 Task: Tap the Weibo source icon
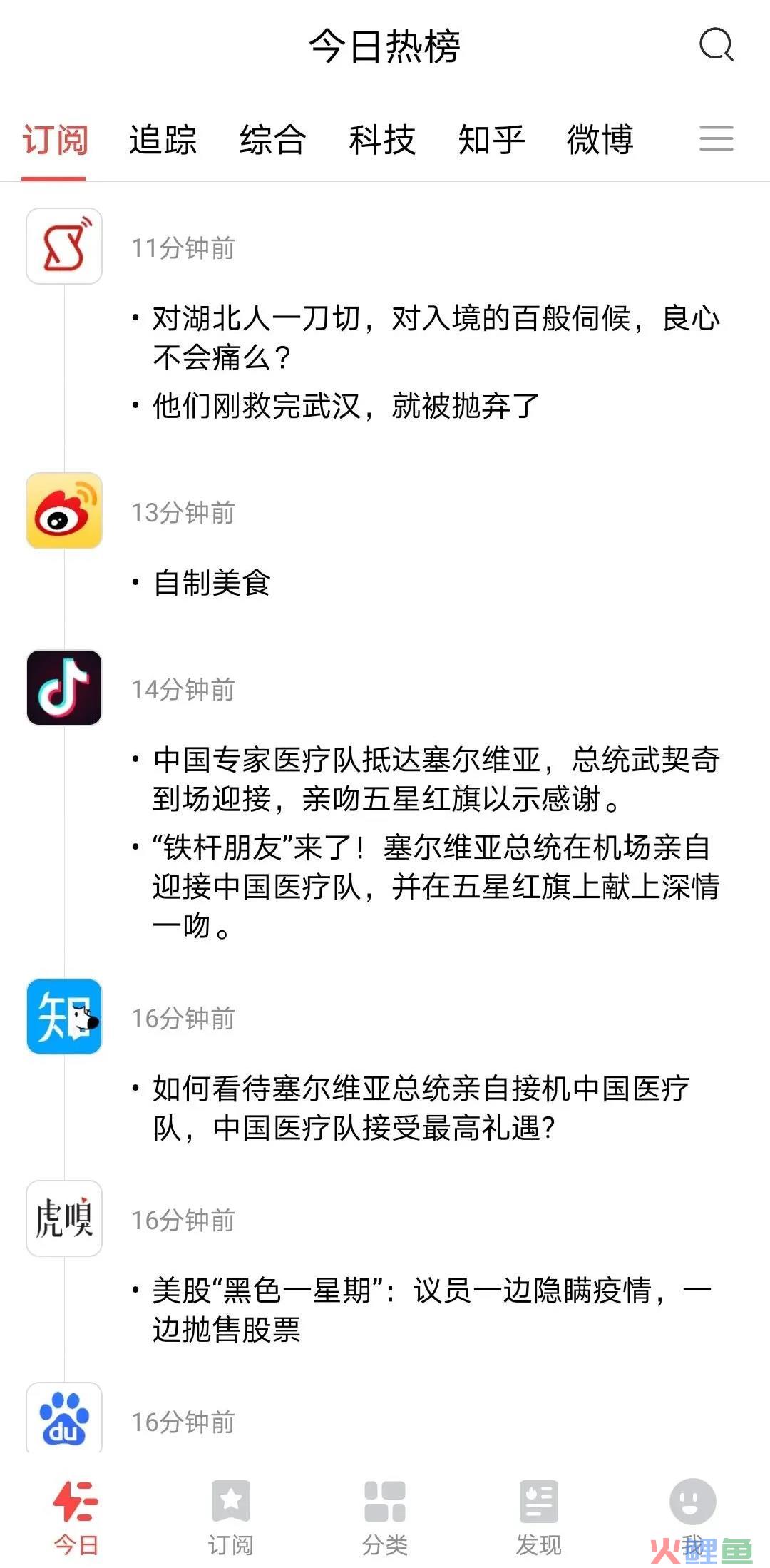[x=64, y=511]
